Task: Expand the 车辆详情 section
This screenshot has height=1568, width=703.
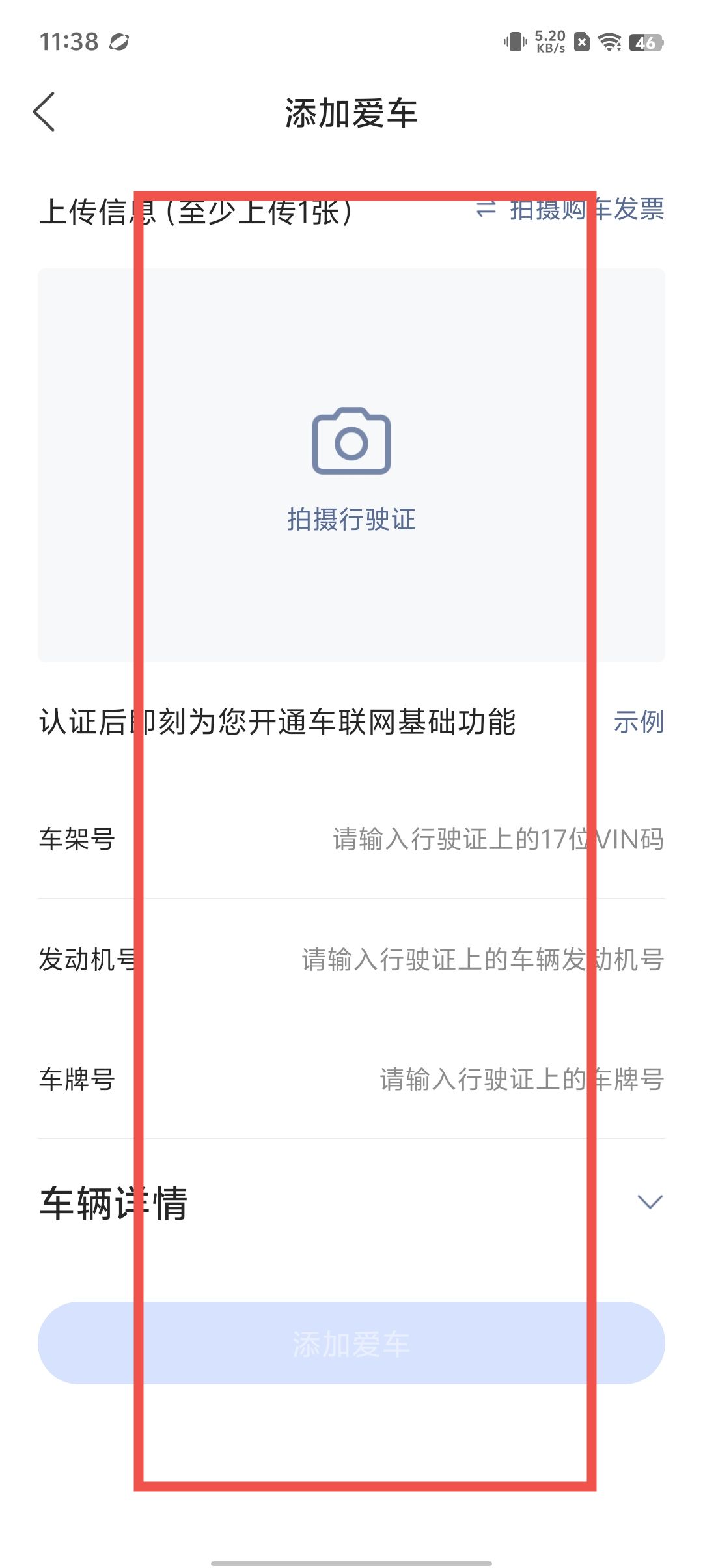Action: coord(649,1202)
